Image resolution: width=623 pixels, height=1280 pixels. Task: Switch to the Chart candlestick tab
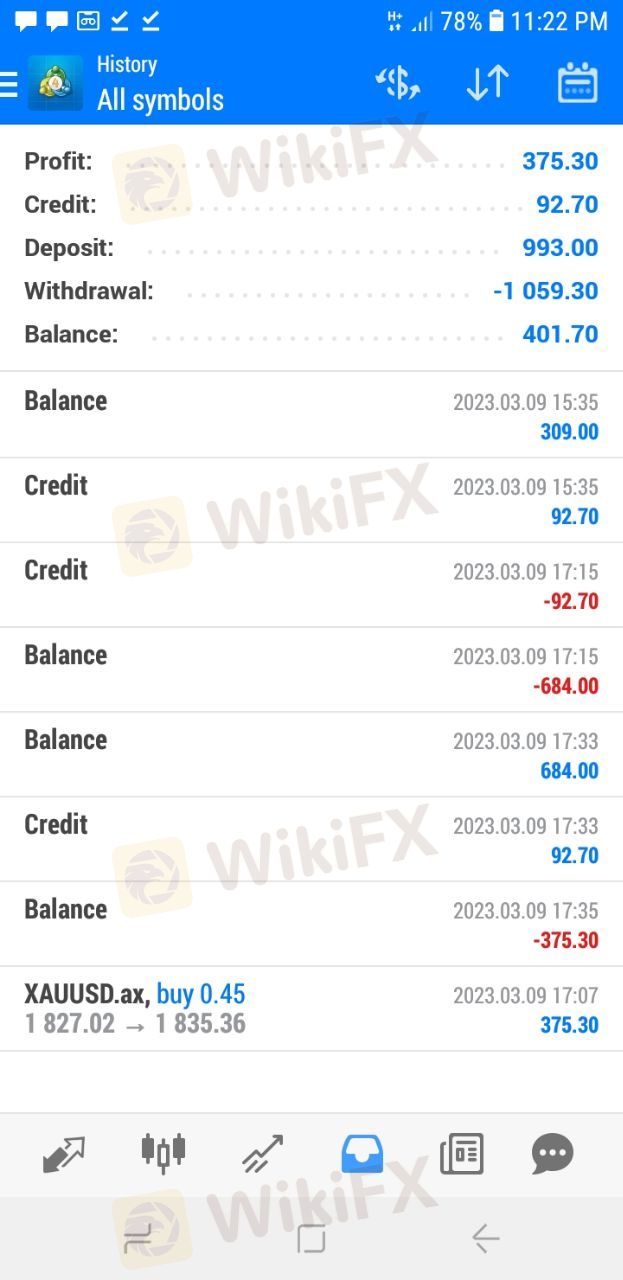click(x=163, y=1153)
